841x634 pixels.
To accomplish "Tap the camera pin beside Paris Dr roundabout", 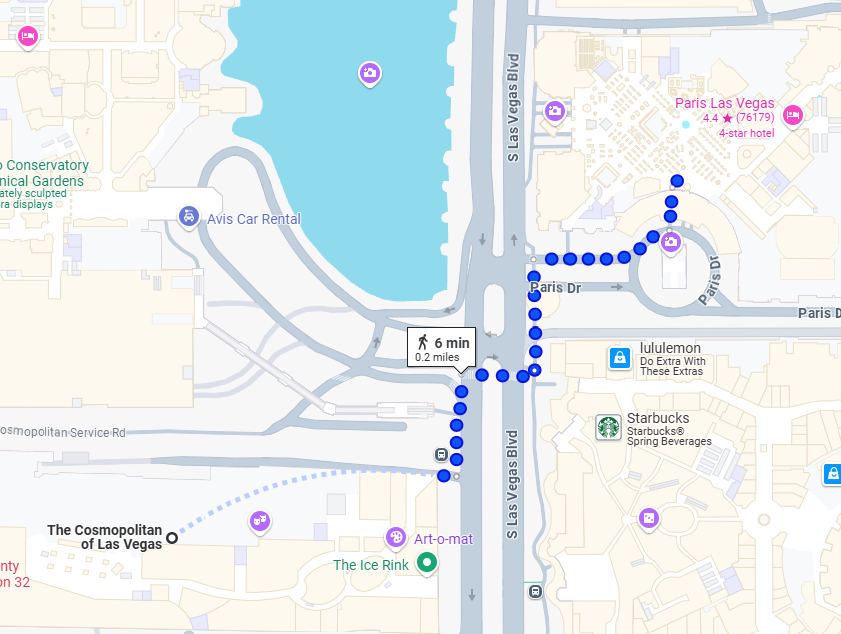I will pos(671,241).
